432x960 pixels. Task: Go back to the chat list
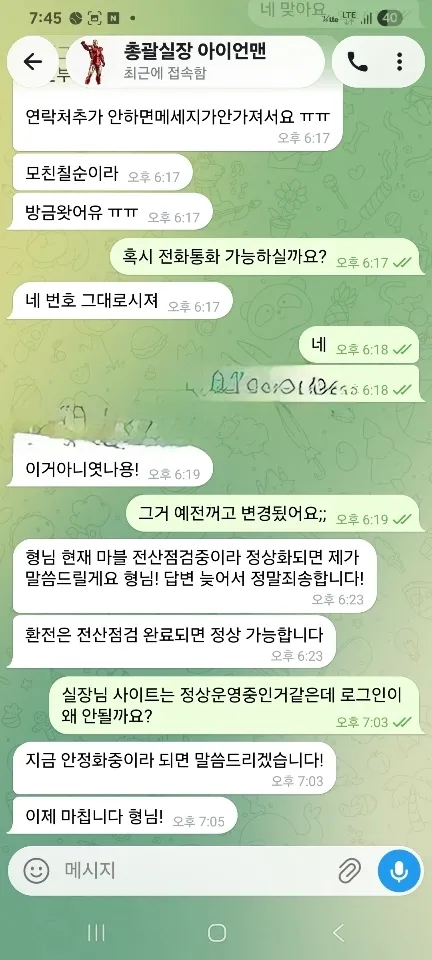[32, 61]
